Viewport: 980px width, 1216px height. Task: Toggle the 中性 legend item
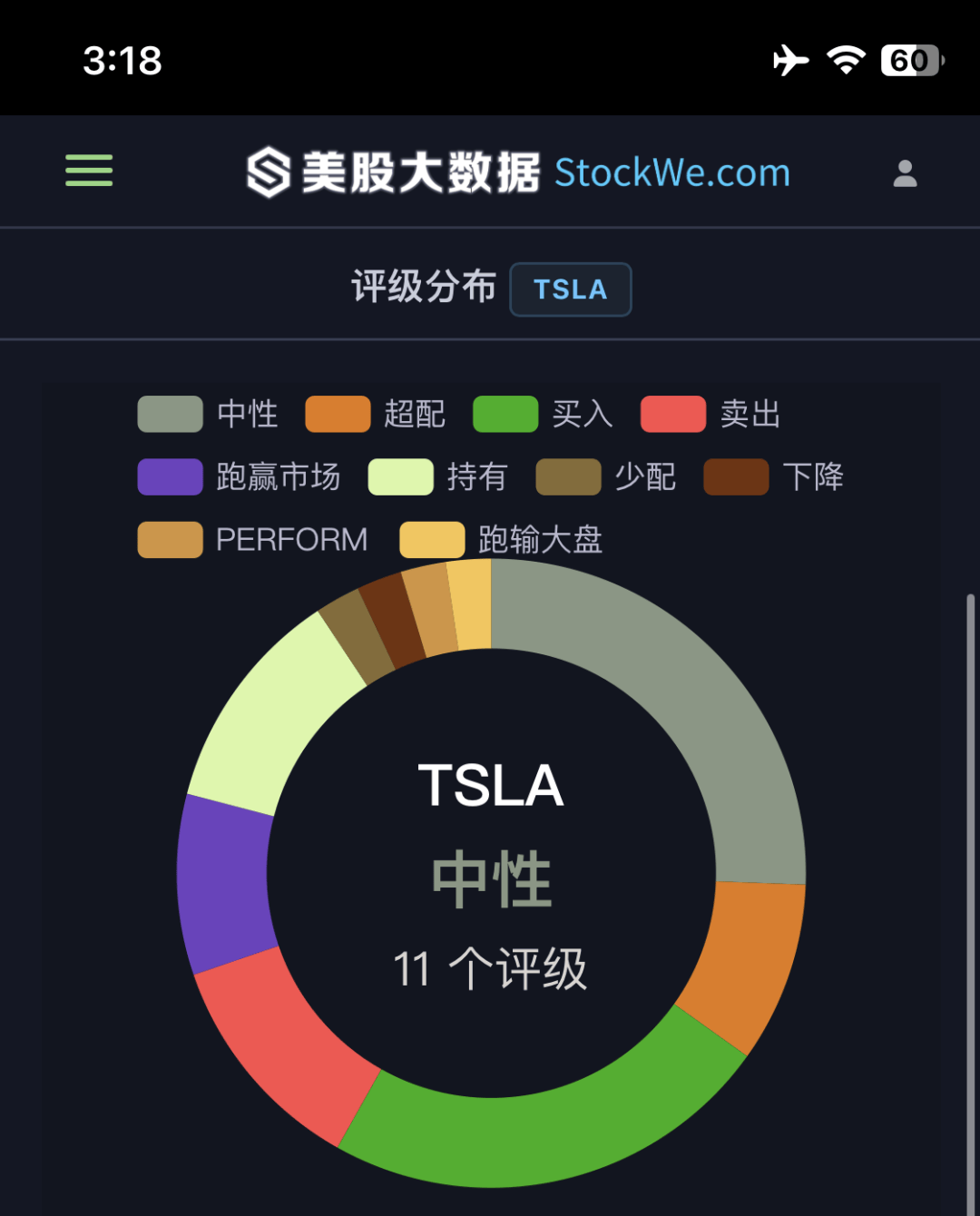click(208, 414)
